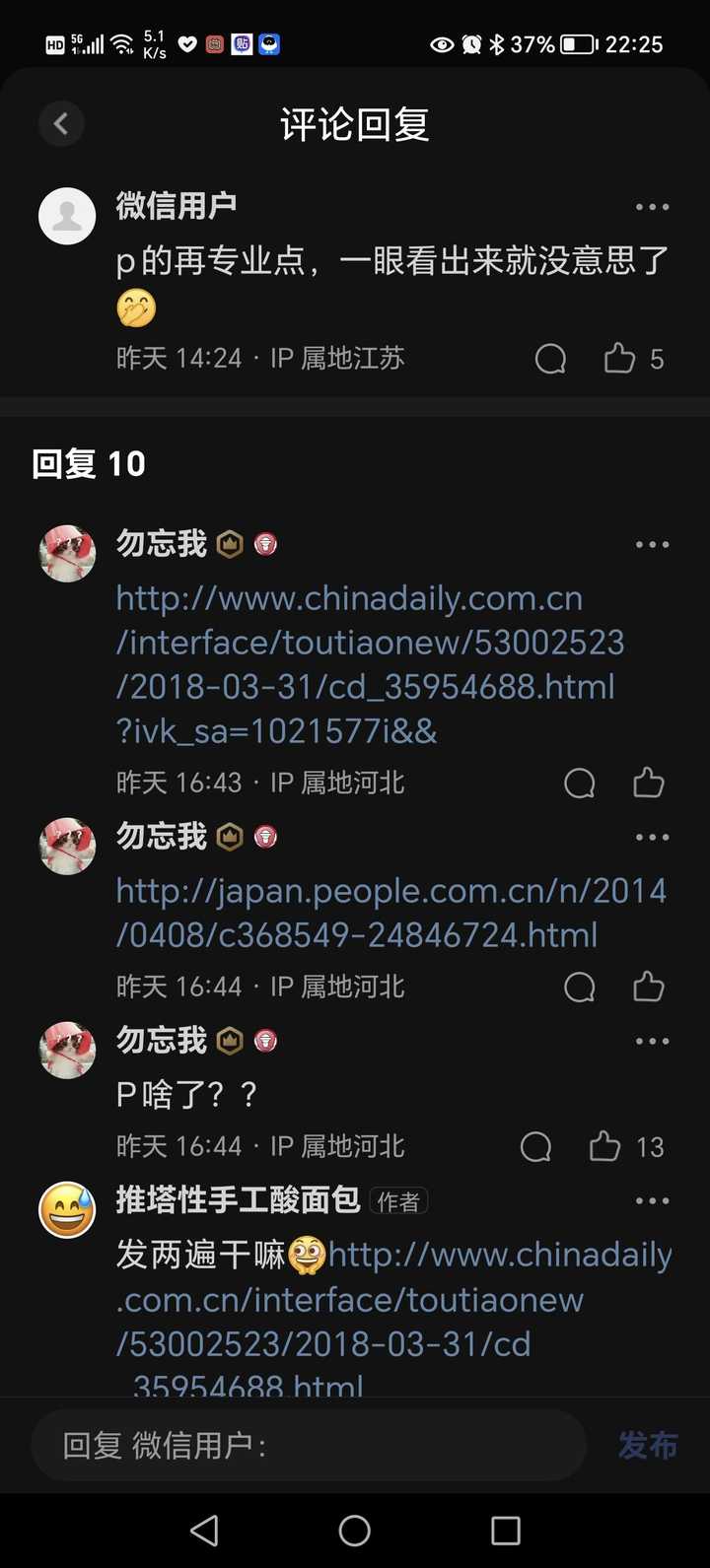Open overflow menu on "P啥了？？" reply
The width and height of the screenshot is (710, 1568).
tap(652, 1042)
